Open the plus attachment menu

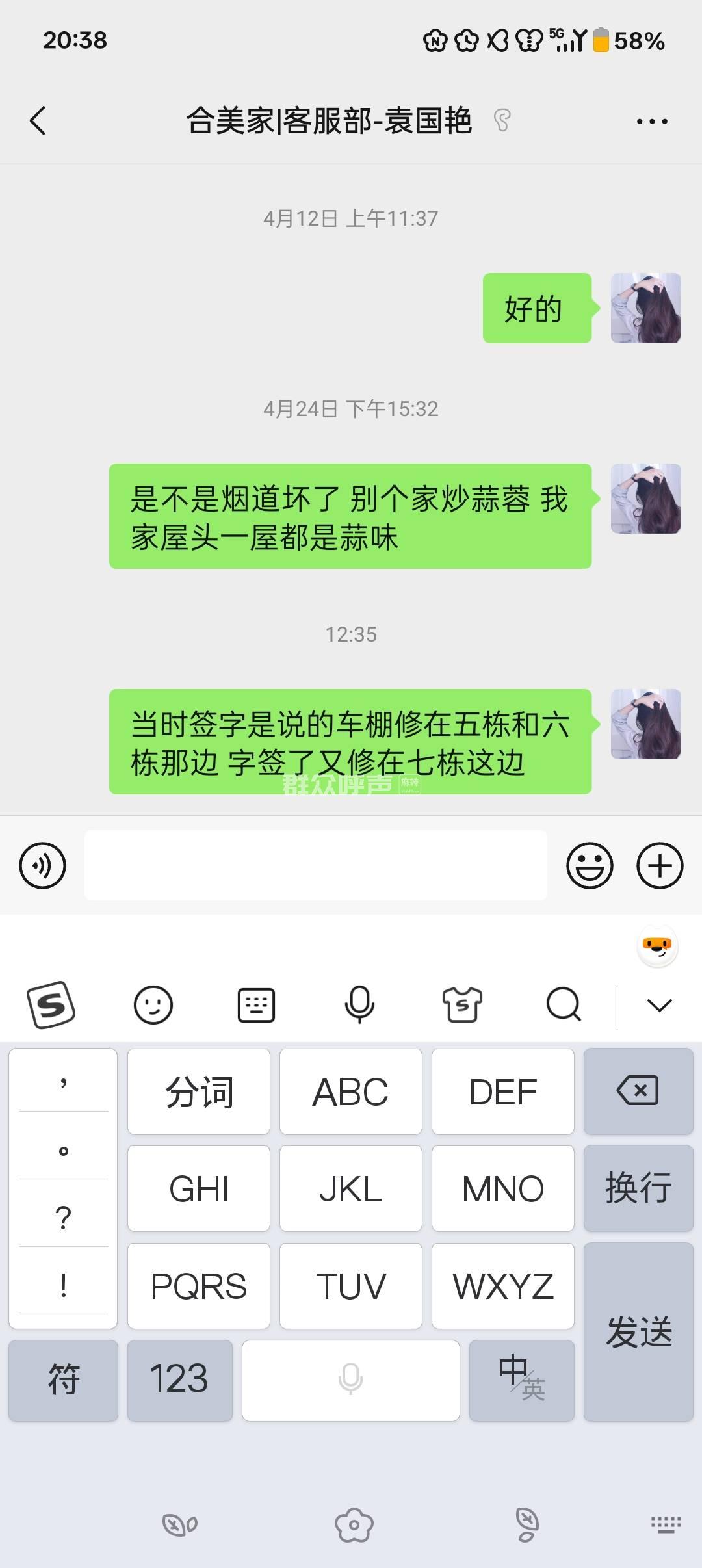tap(660, 865)
